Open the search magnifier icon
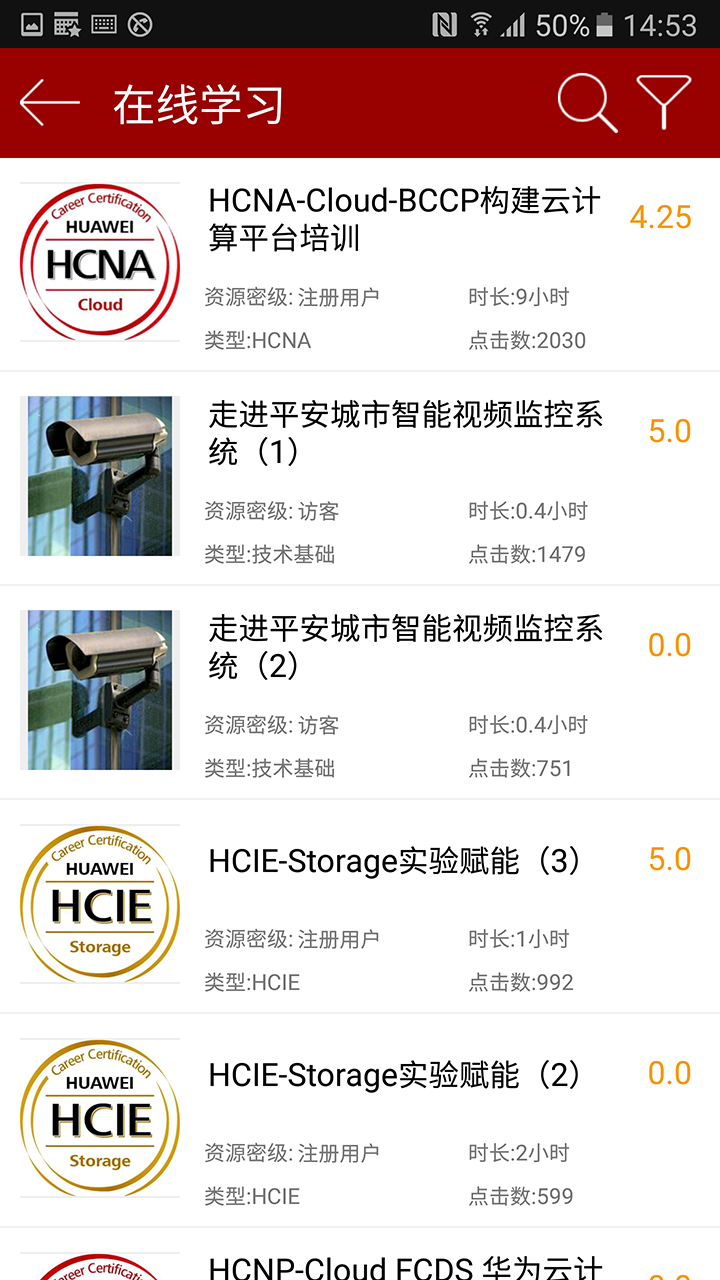Image resolution: width=720 pixels, height=1280 pixels. tap(587, 103)
